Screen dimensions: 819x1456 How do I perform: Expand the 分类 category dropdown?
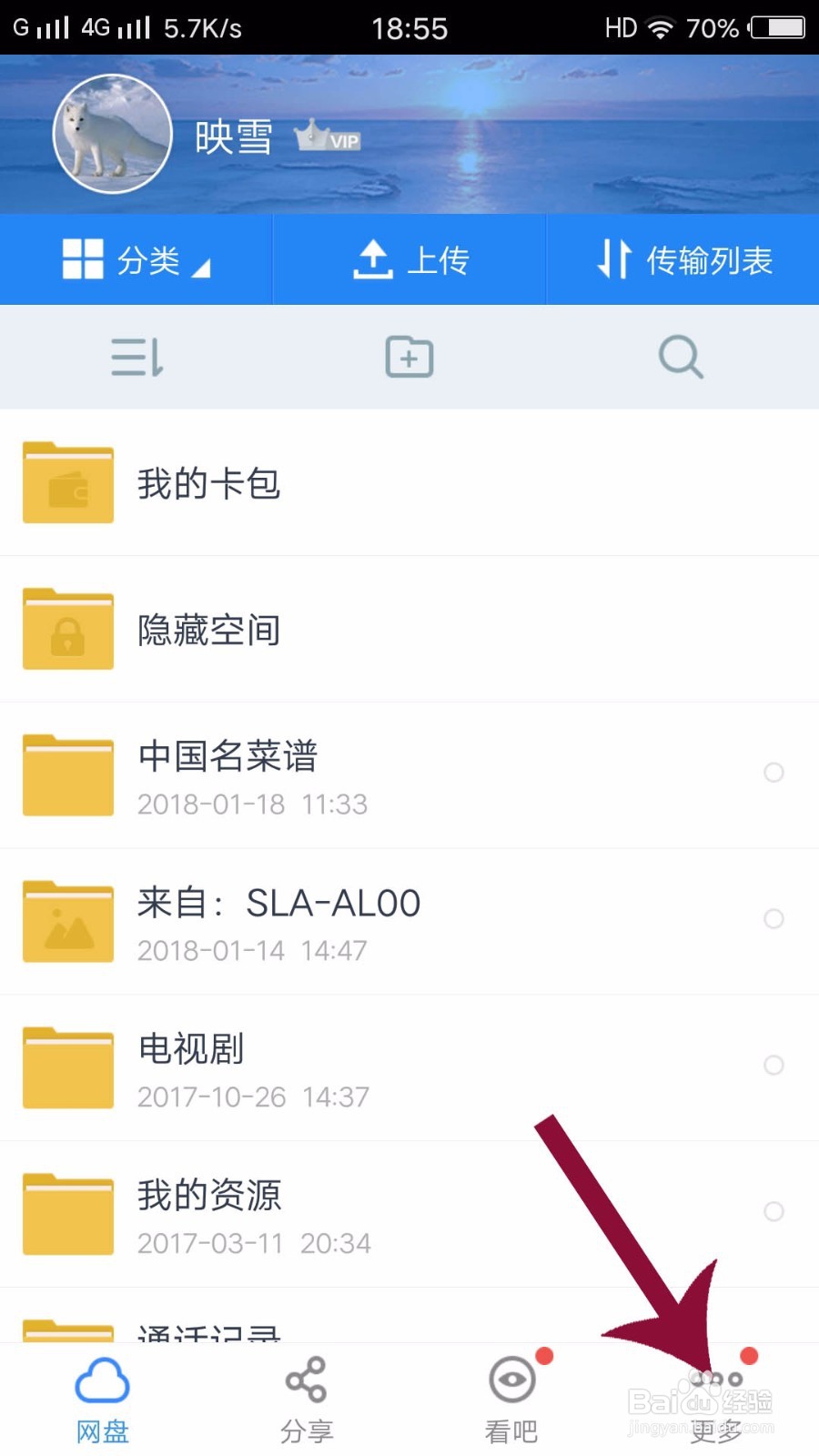136,259
